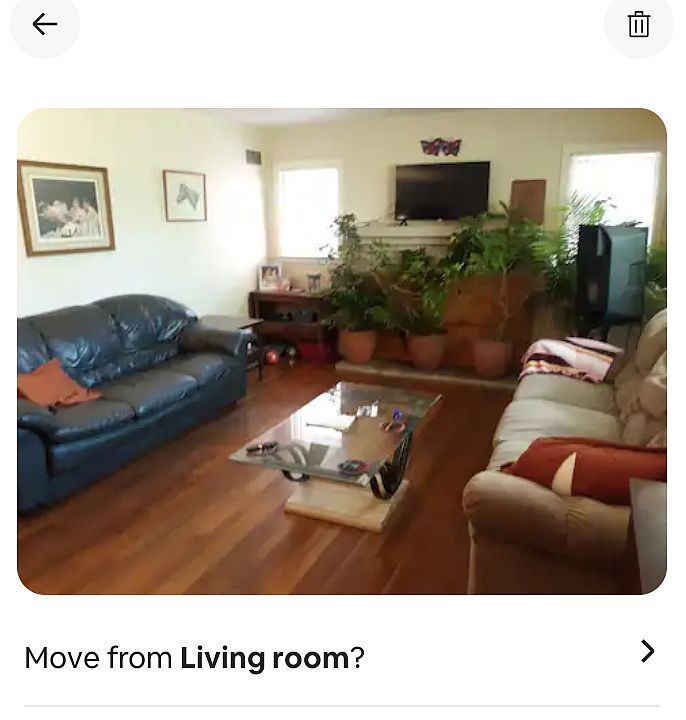686x720 pixels.
Task: Go back using the arrow button
Action: [x=44, y=24]
